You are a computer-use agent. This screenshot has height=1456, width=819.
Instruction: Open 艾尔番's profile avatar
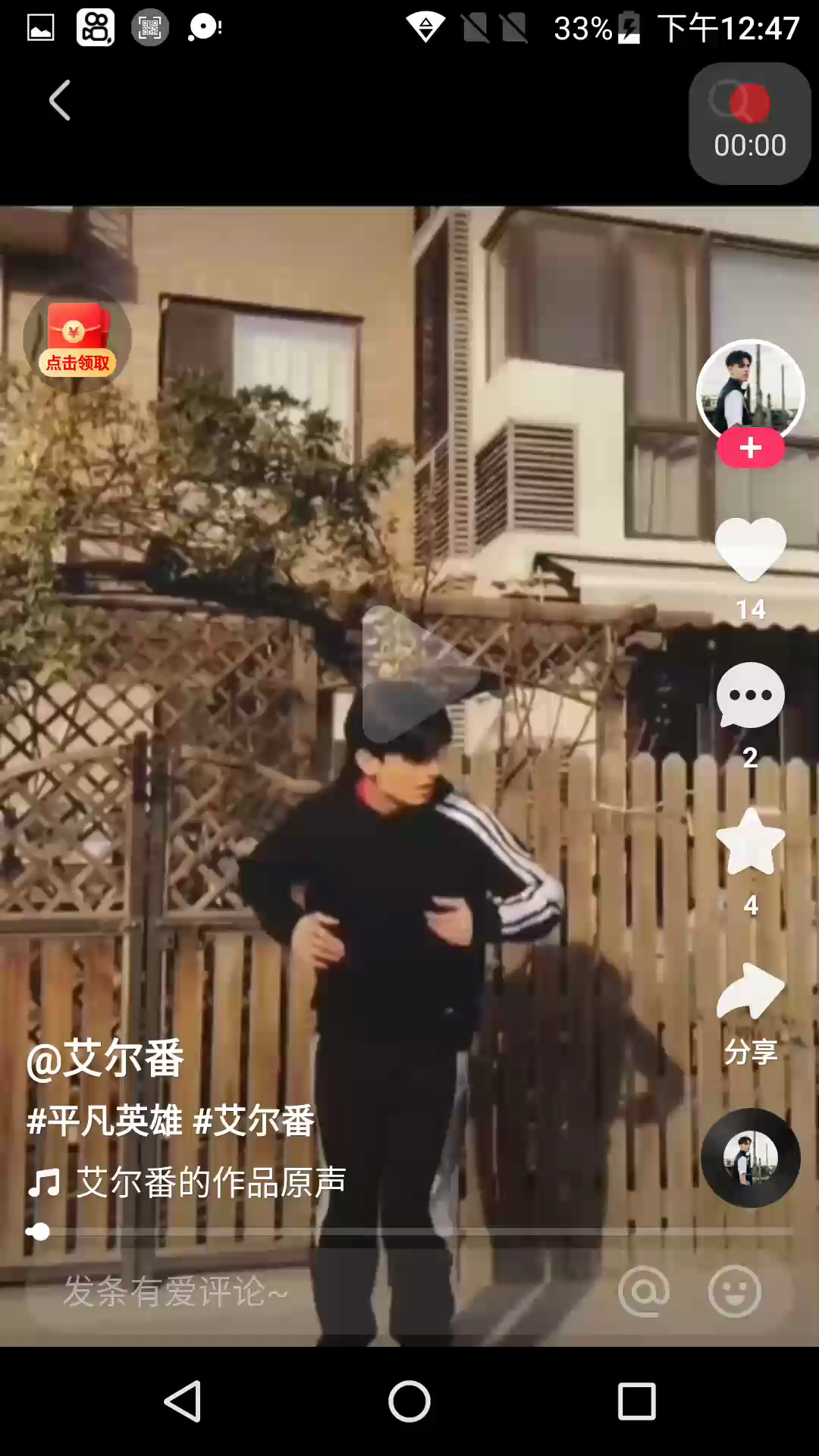click(750, 390)
